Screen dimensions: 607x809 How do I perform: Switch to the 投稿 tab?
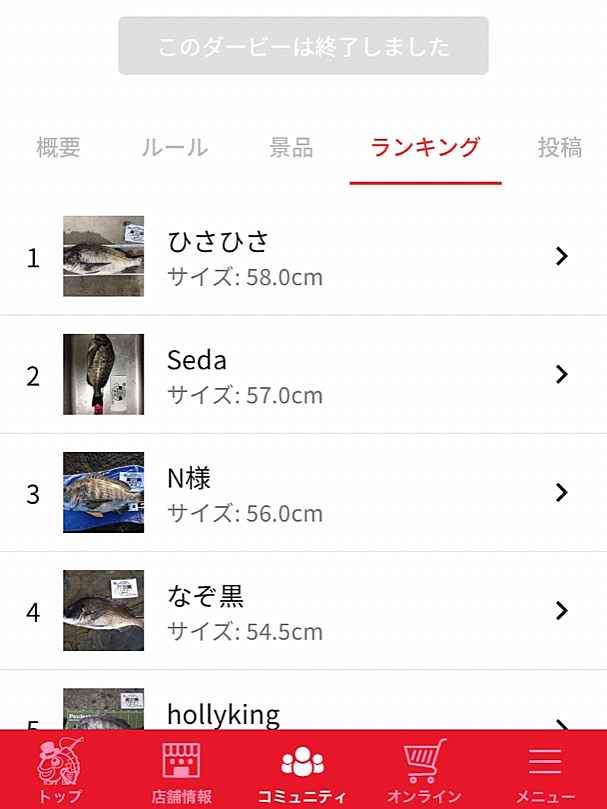tap(560, 148)
